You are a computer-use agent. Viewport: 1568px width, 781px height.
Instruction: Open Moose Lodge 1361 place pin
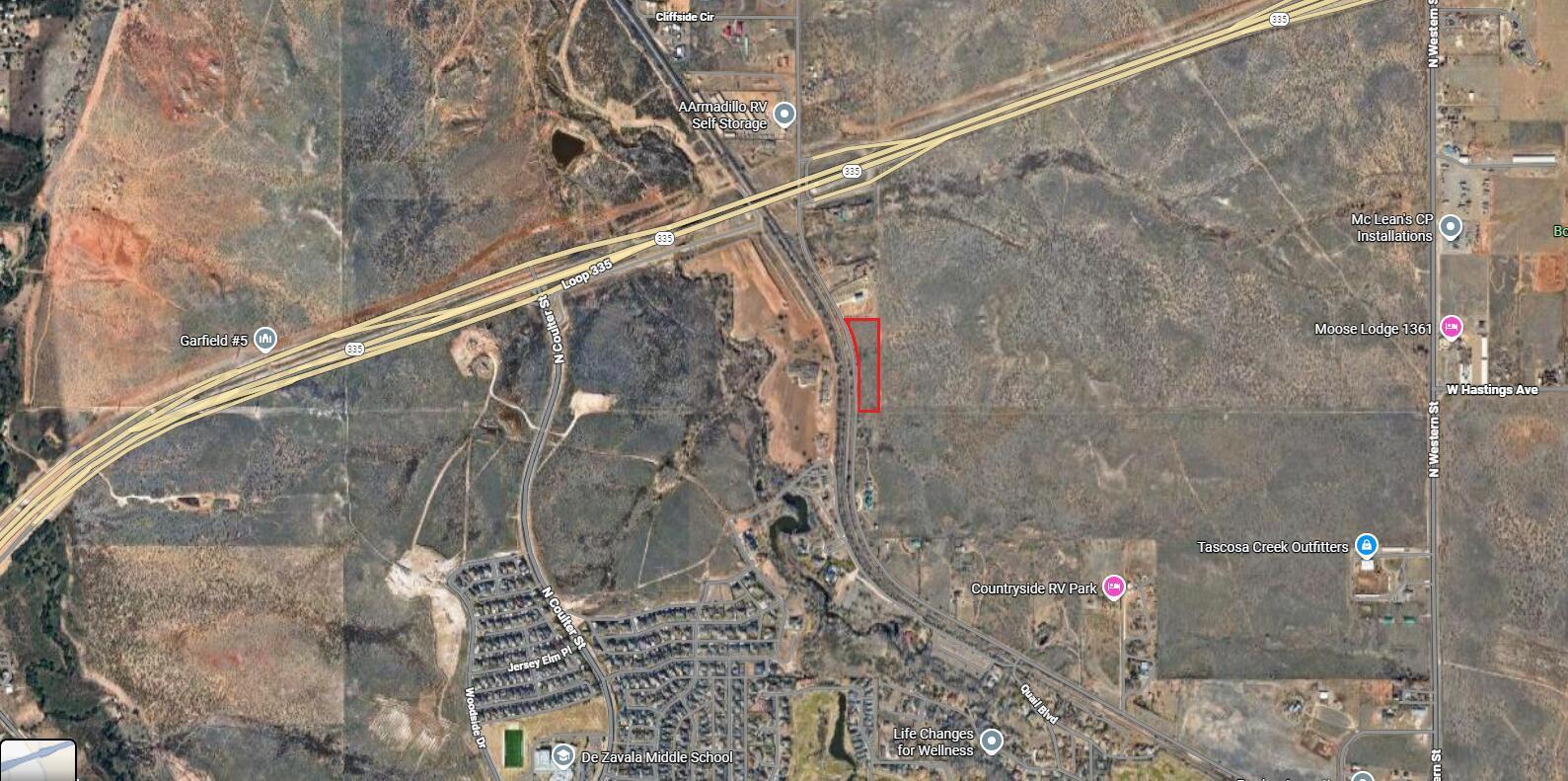click(1451, 328)
